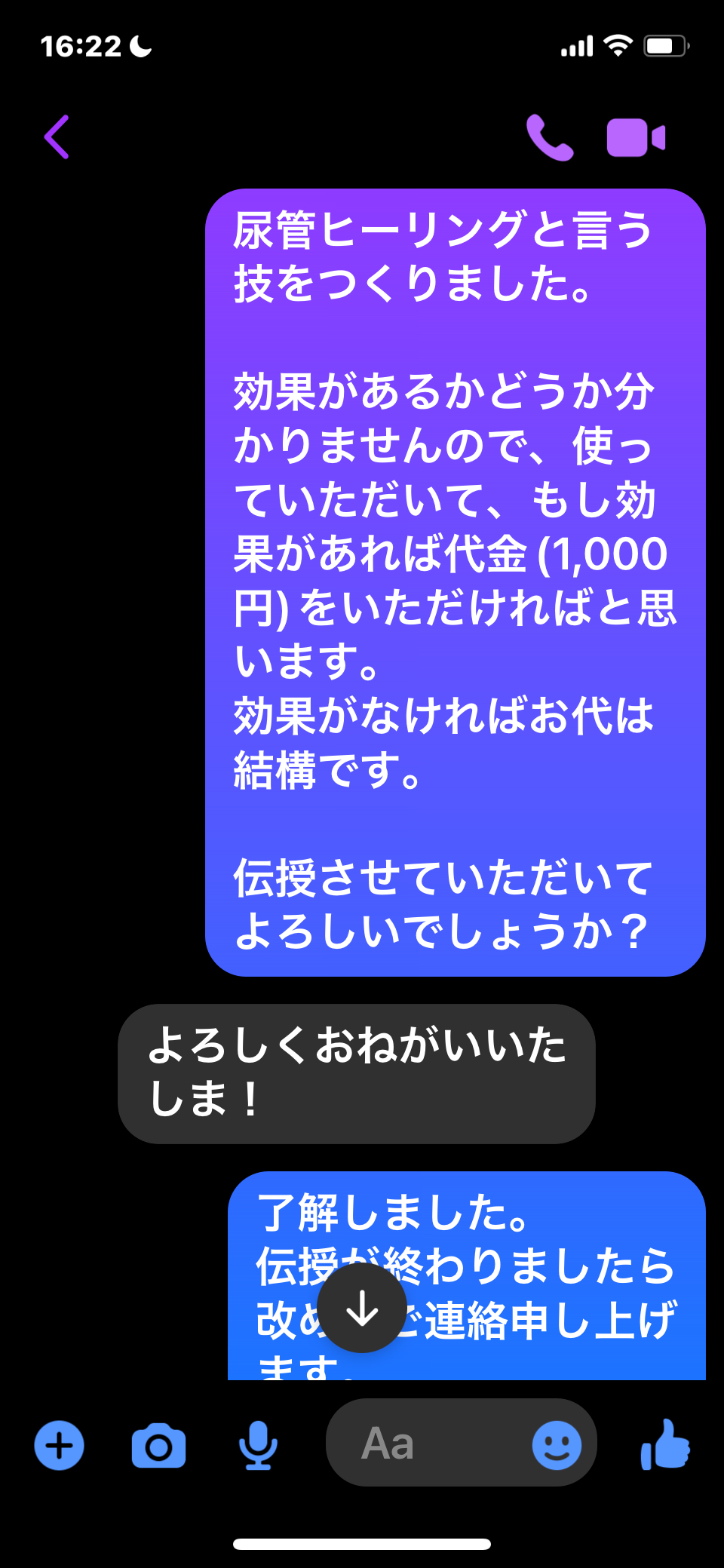Start a video call
This screenshot has height=1568, width=724.
(x=636, y=137)
